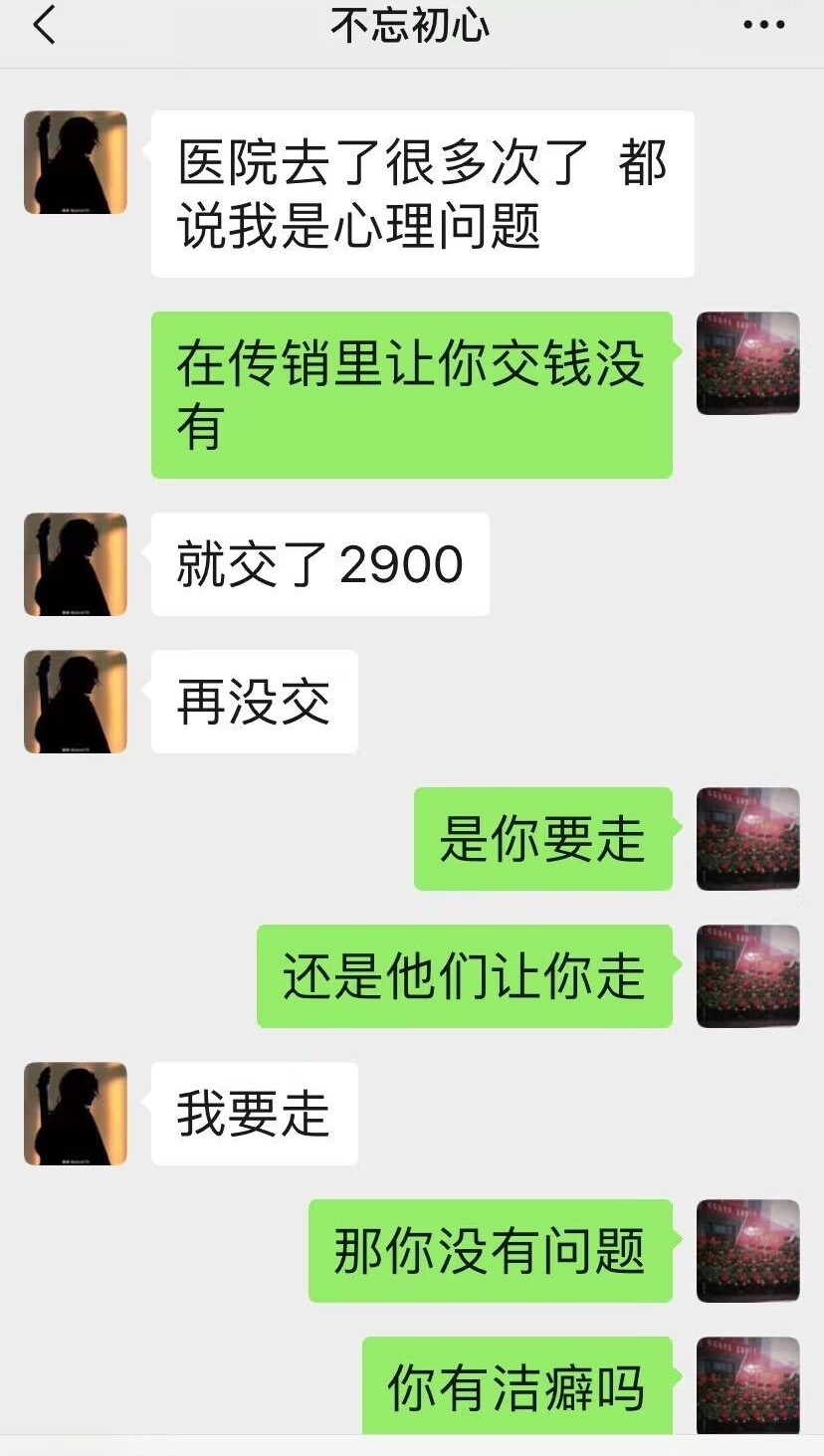Image resolution: width=824 pixels, height=1456 pixels.
Task: Go back from the 不忘初心 chat
Action: pyautogui.click(x=45, y=25)
